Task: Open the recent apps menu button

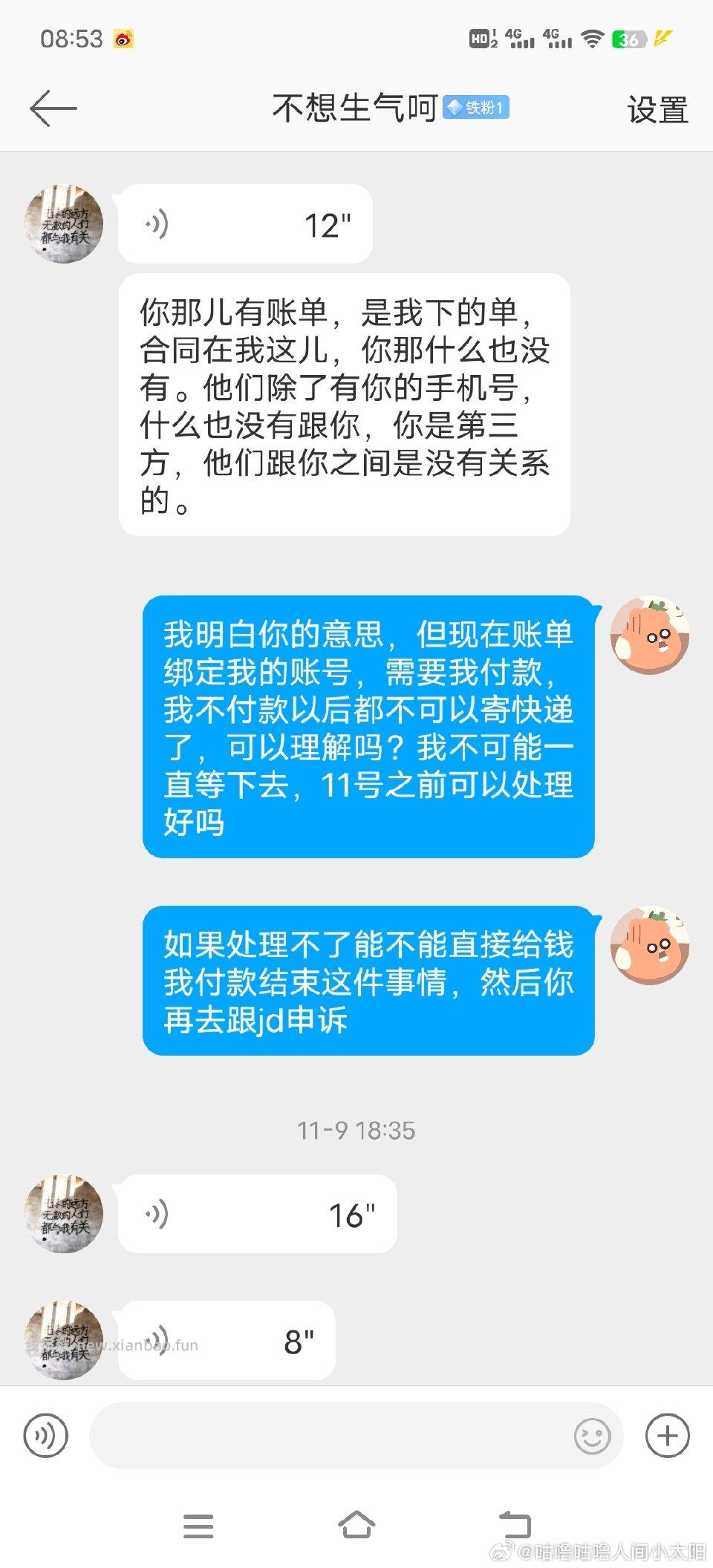Action: (198, 1526)
